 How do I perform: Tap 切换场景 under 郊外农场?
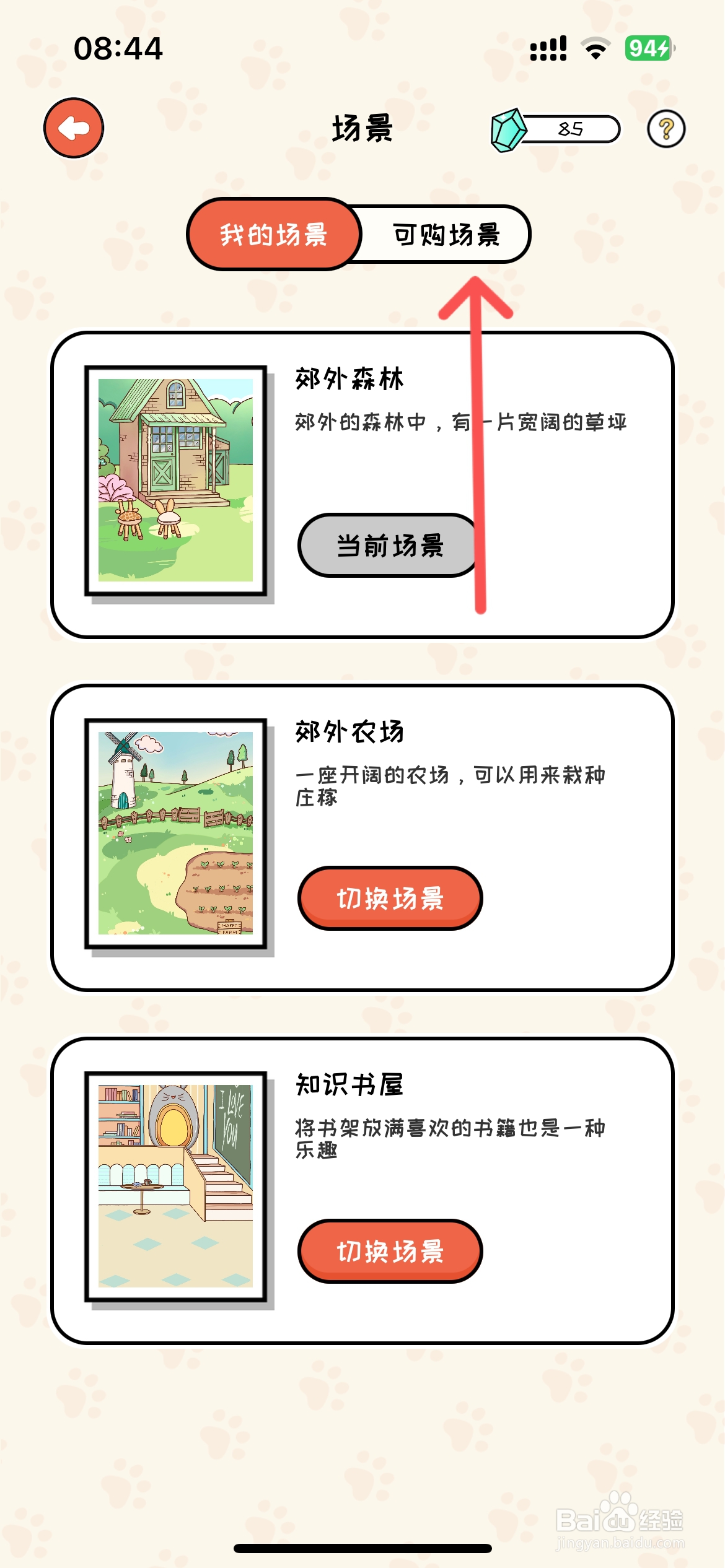point(389,899)
